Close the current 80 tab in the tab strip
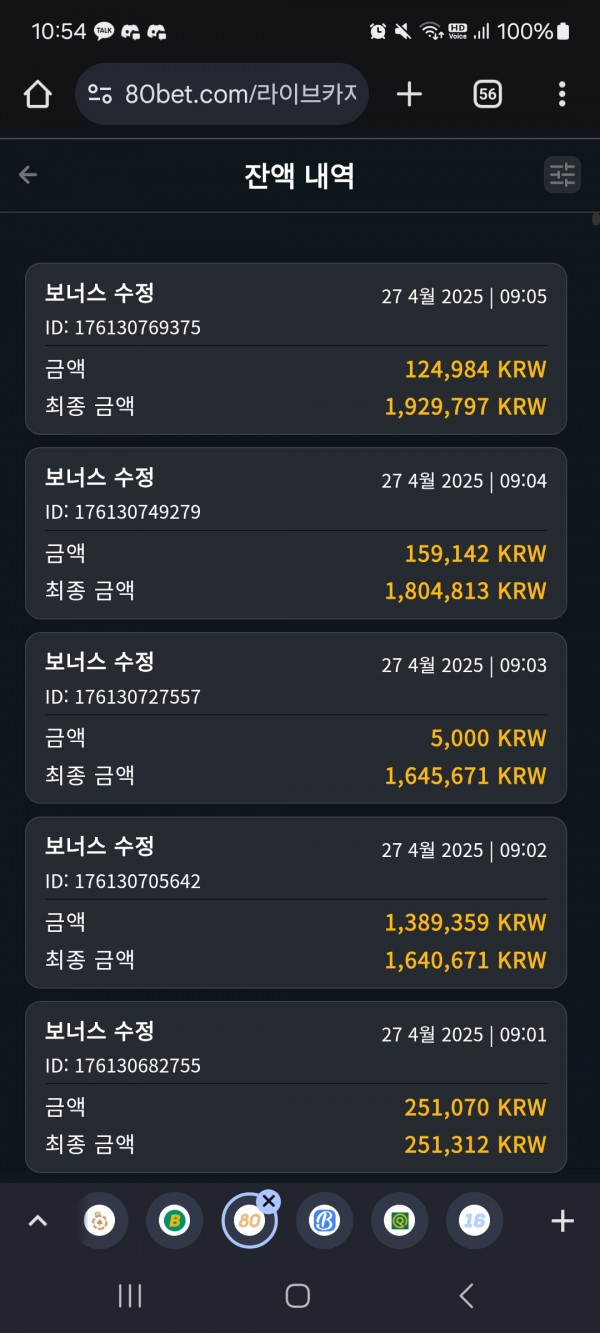 tap(268, 1201)
